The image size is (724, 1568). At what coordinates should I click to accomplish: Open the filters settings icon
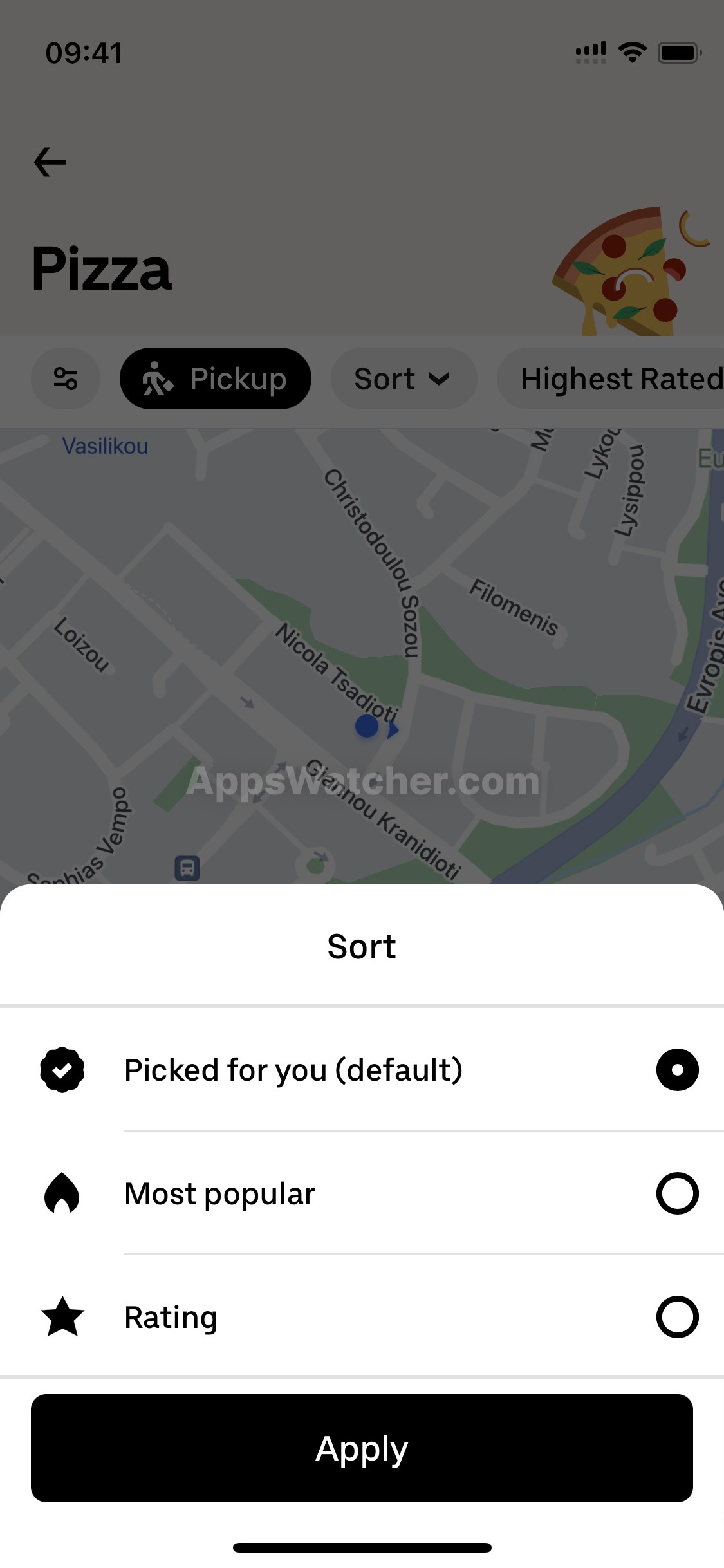click(x=66, y=378)
